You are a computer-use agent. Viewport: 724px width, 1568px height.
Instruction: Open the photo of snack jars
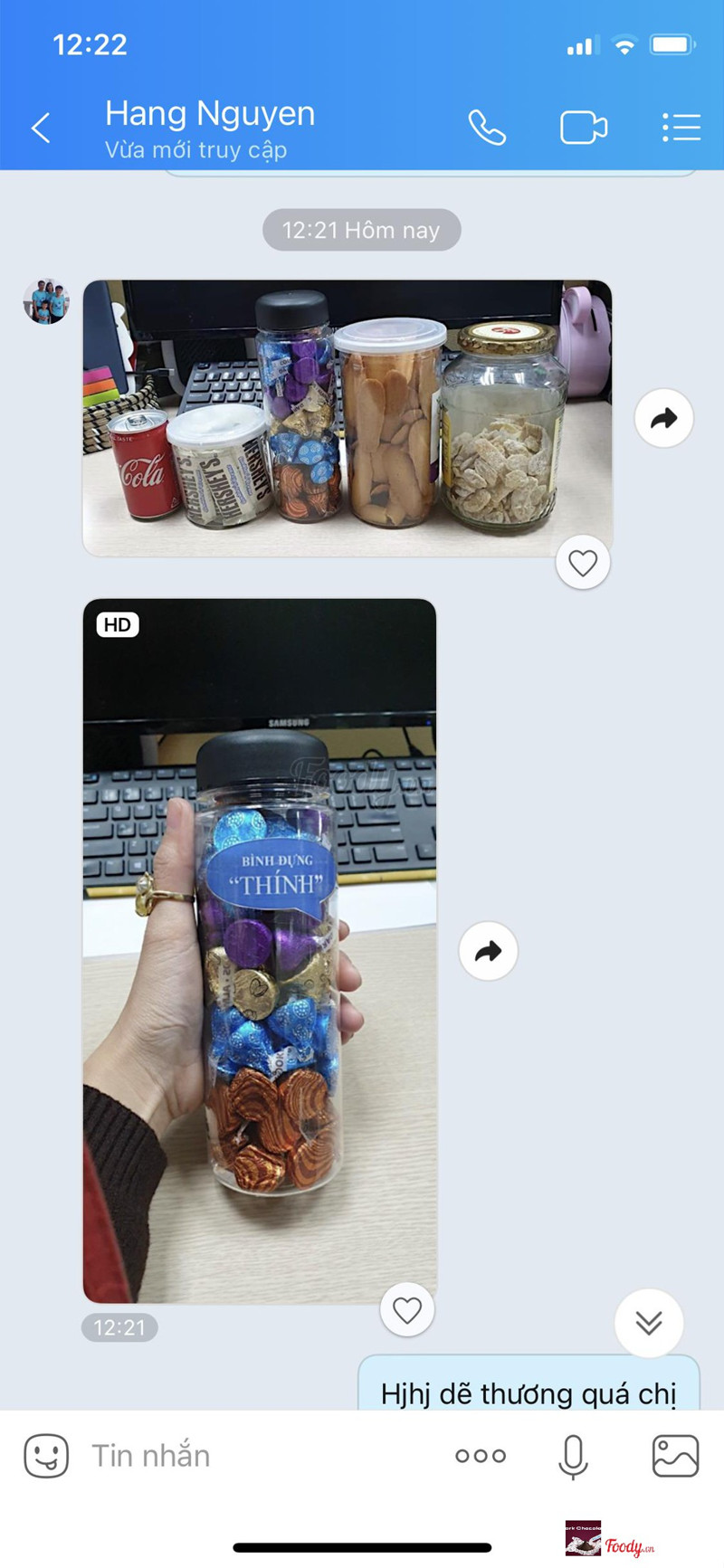347,418
